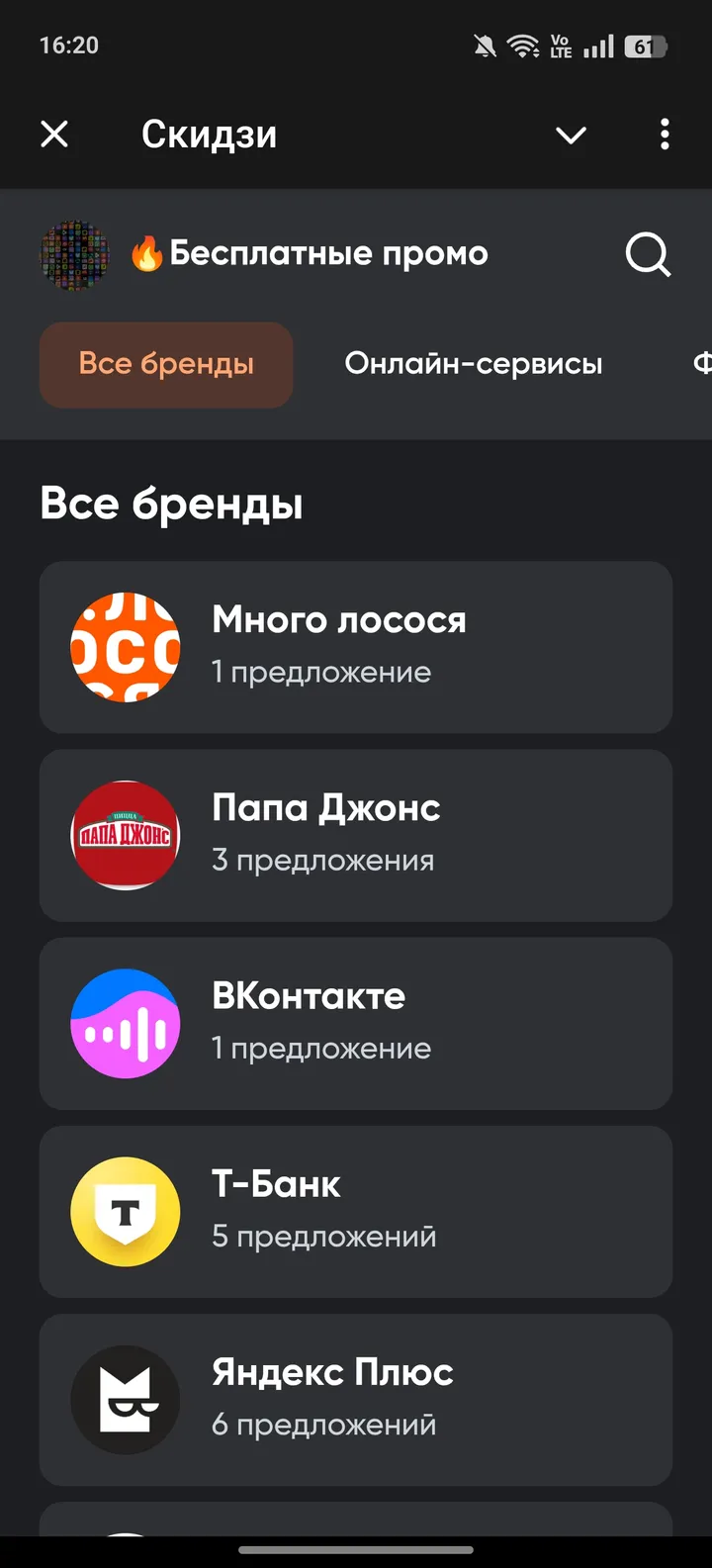The width and height of the screenshot is (712, 1568).
Task: Expand the downward chevron in the header
Action: 572,135
